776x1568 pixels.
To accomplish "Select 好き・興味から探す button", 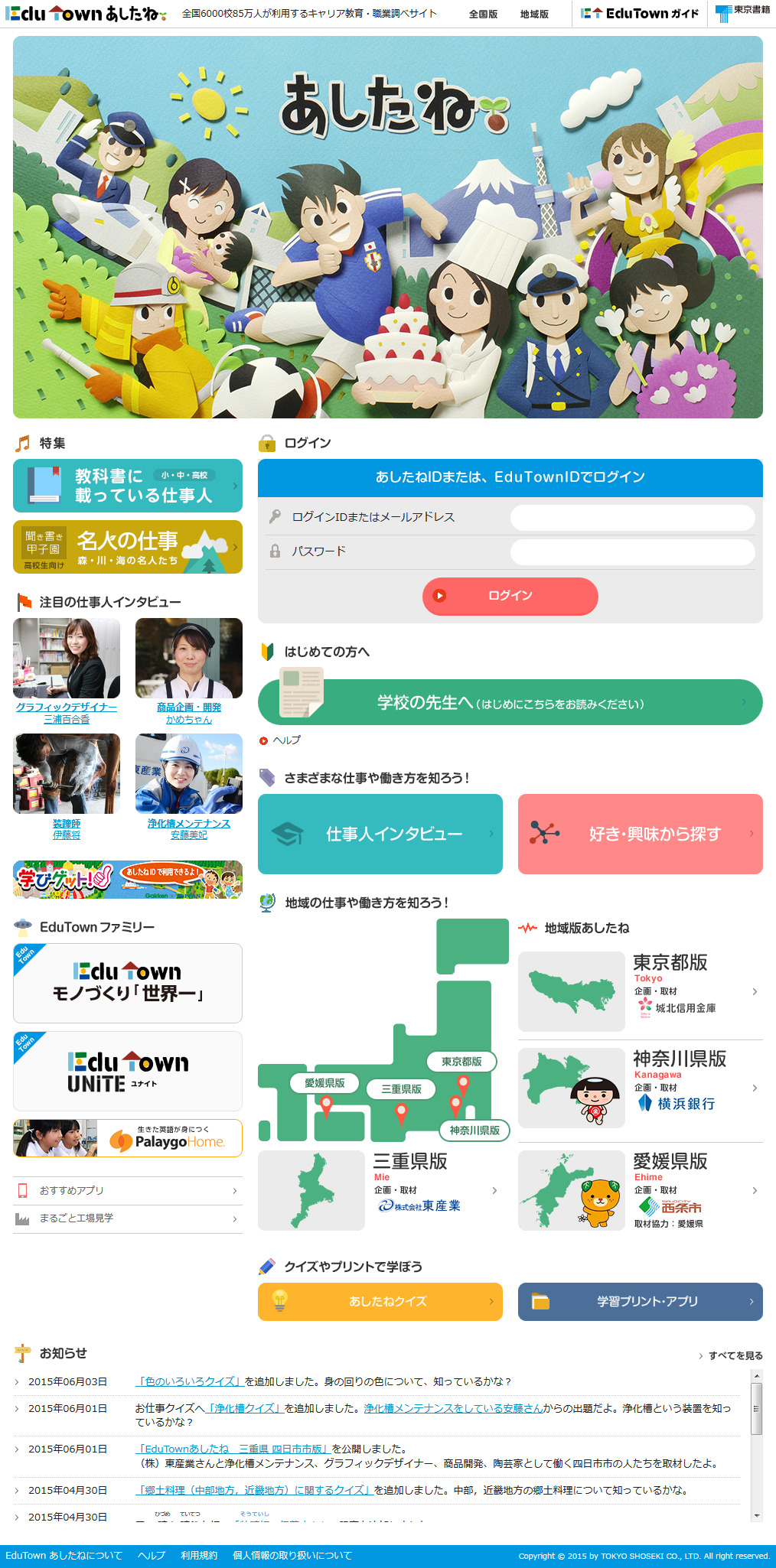I will 640,834.
